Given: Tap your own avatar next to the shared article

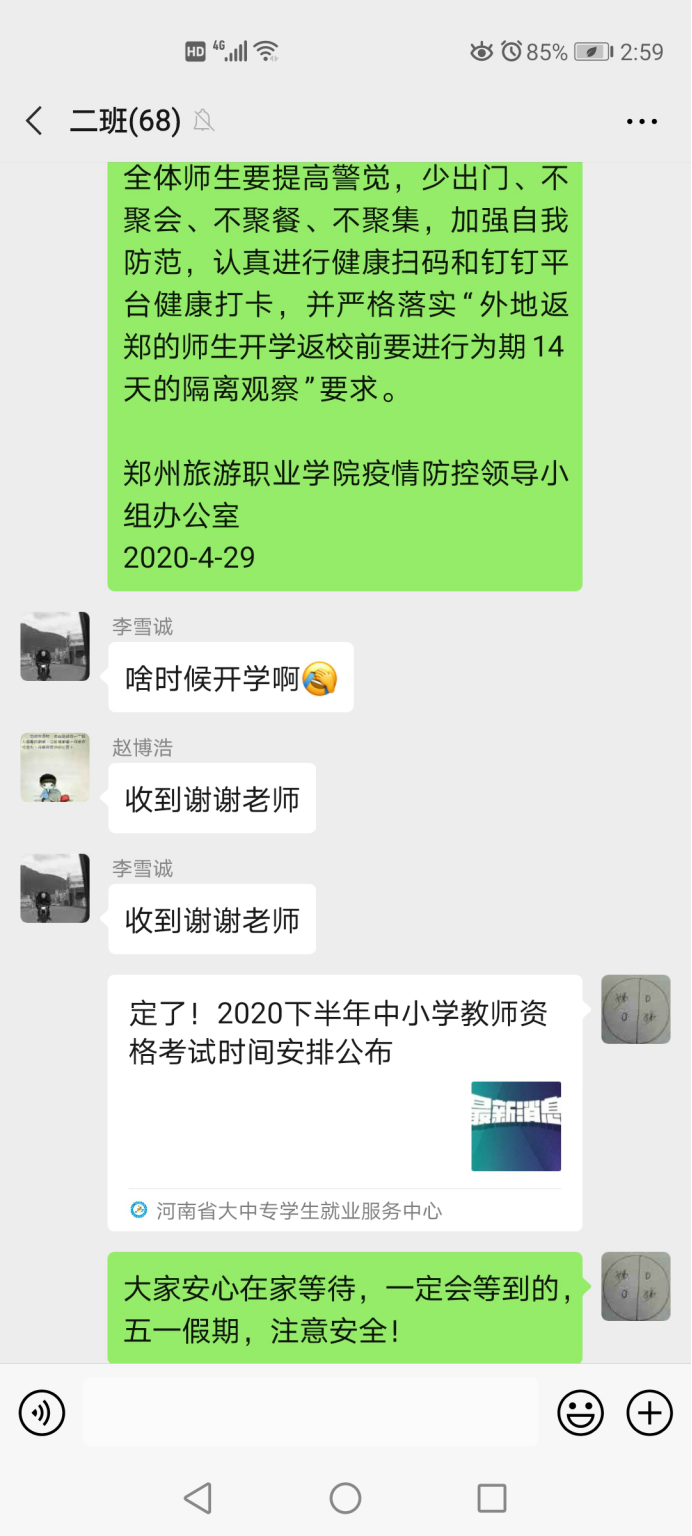Looking at the screenshot, I should click(x=635, y=1009).
